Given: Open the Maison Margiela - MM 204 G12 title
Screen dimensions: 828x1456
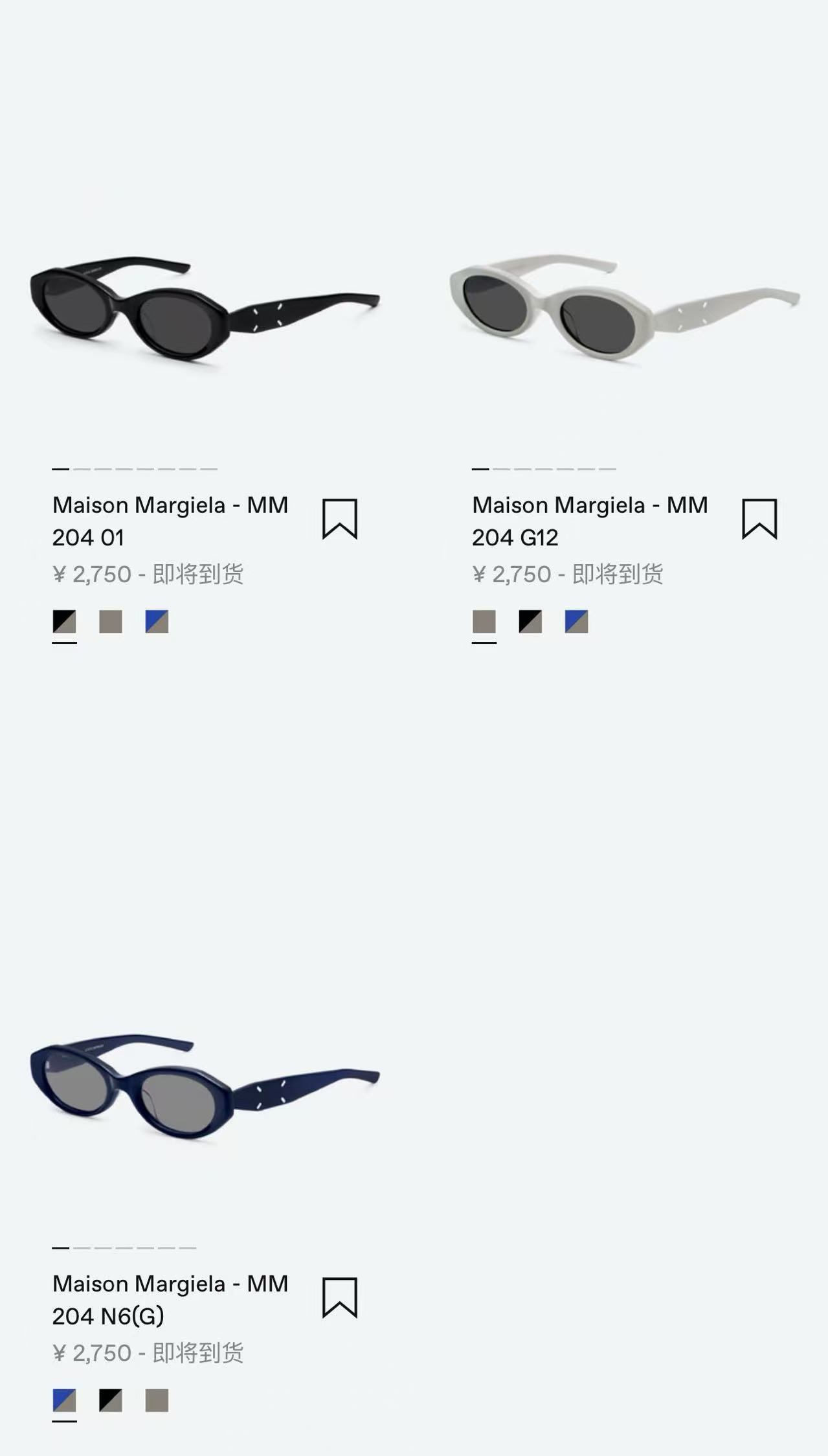Looking at the screenshot, I should point(589,521).
